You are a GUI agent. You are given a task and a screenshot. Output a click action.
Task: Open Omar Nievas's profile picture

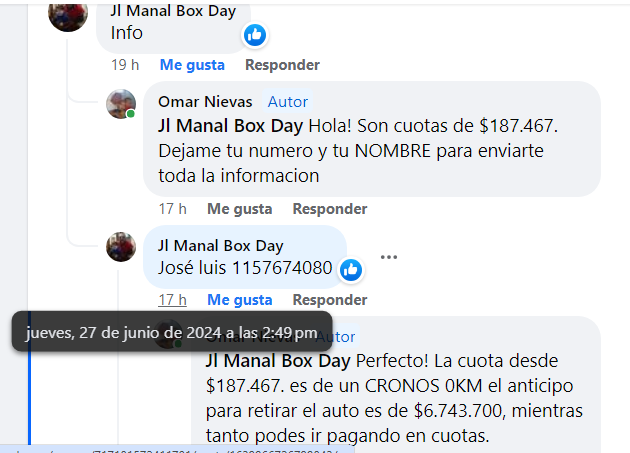pyautogui.click(x=121, y=104)
